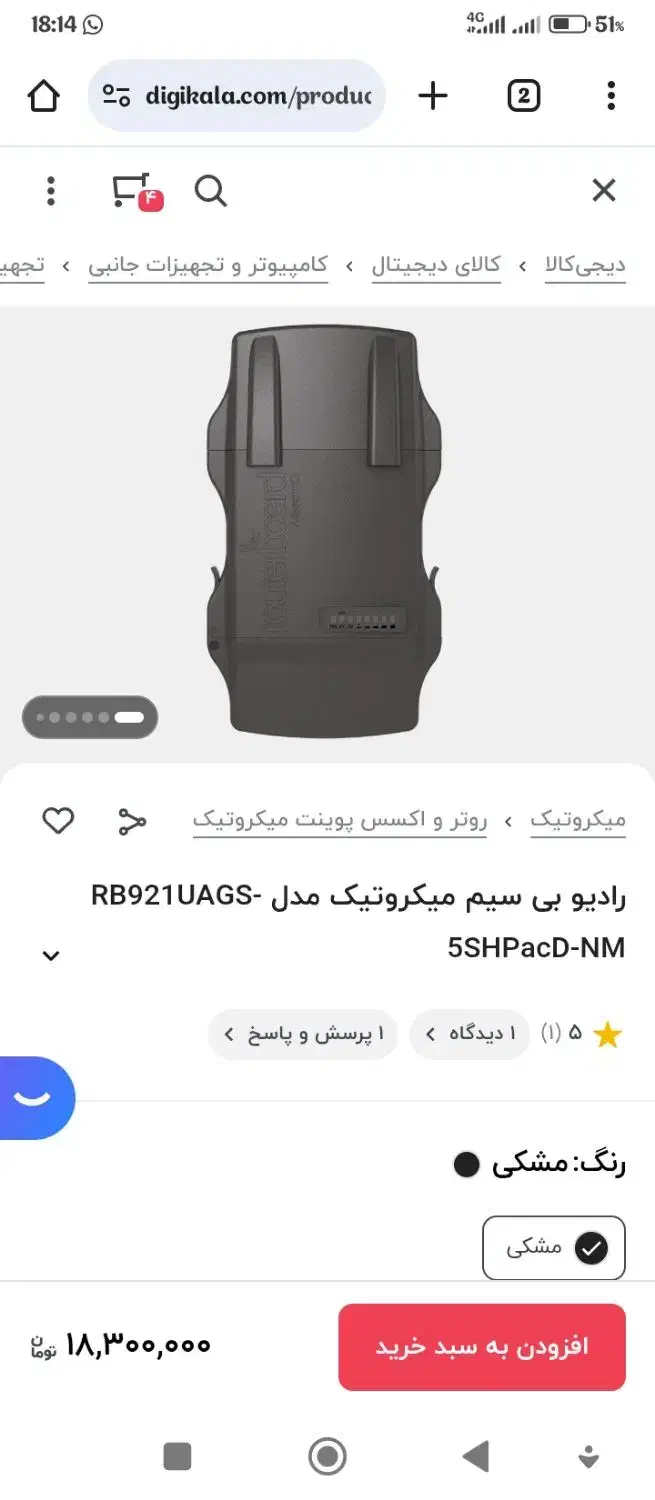
Task: Expand the product title chevron
Action: pyautogui.click(x=51, y=956)
